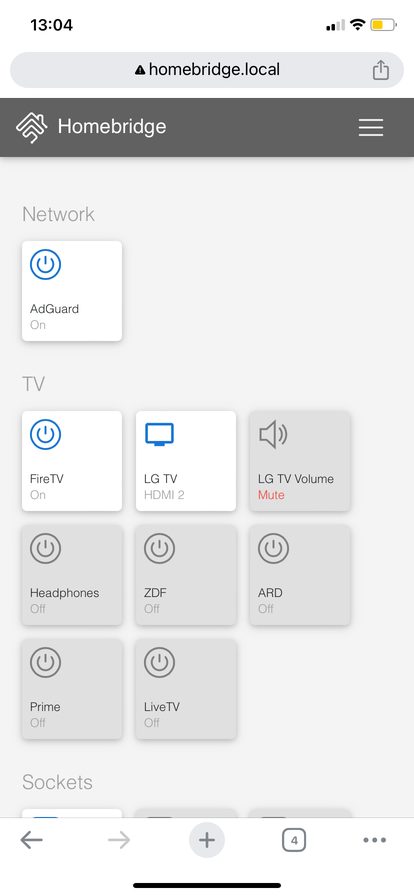
Task: Turn on the Prime tile
Action: tap(72, 689)
